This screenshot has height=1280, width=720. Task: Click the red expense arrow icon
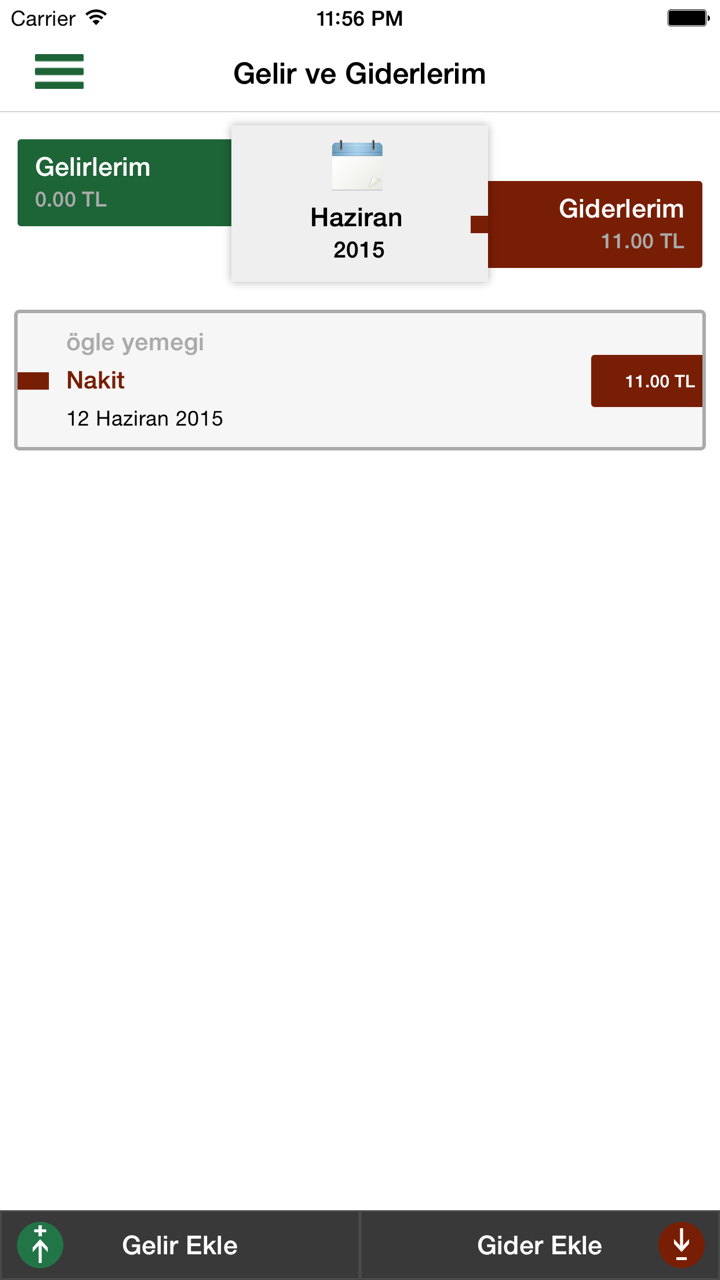point(681,1245)
